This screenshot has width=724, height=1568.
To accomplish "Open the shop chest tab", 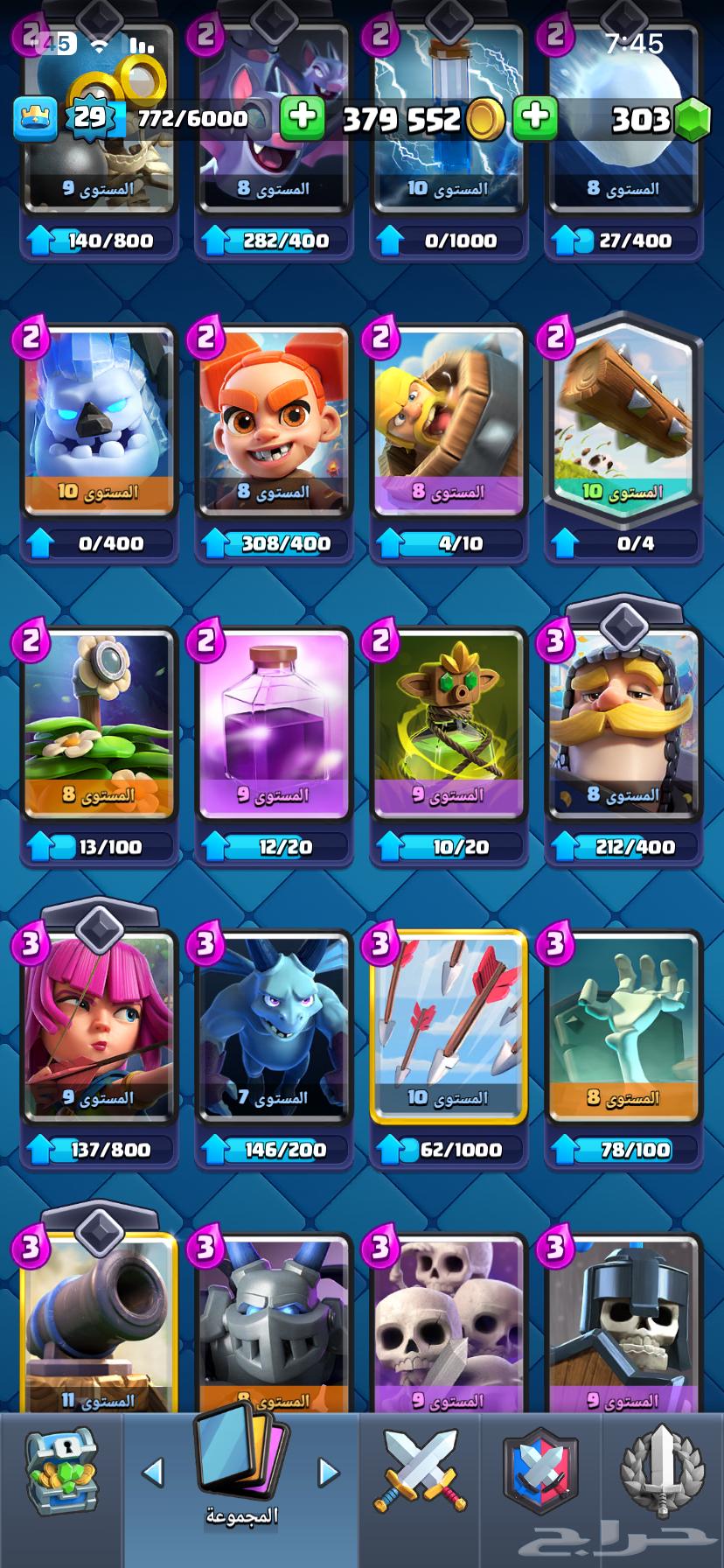I will tap(59, 1474).
